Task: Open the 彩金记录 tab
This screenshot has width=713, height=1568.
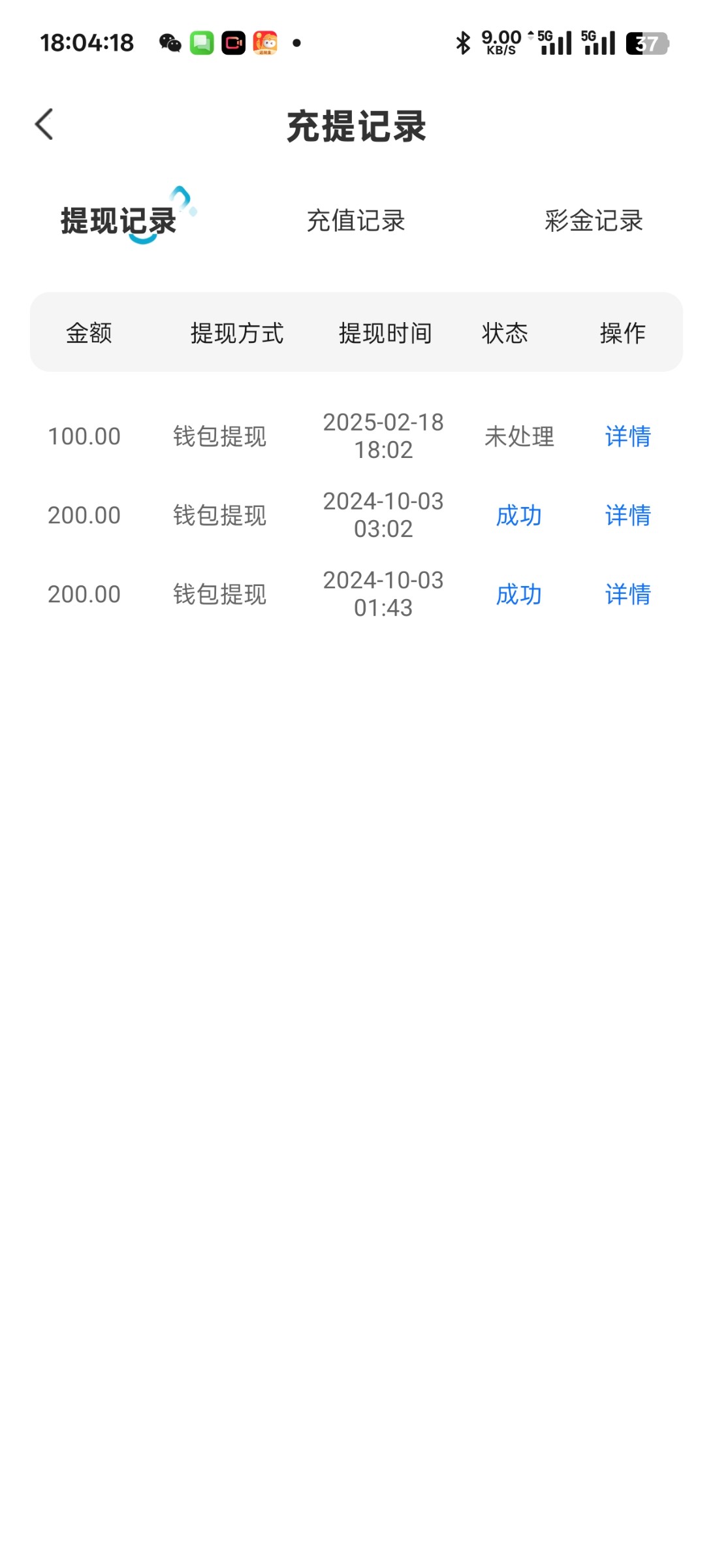Action: click(594, 221)
